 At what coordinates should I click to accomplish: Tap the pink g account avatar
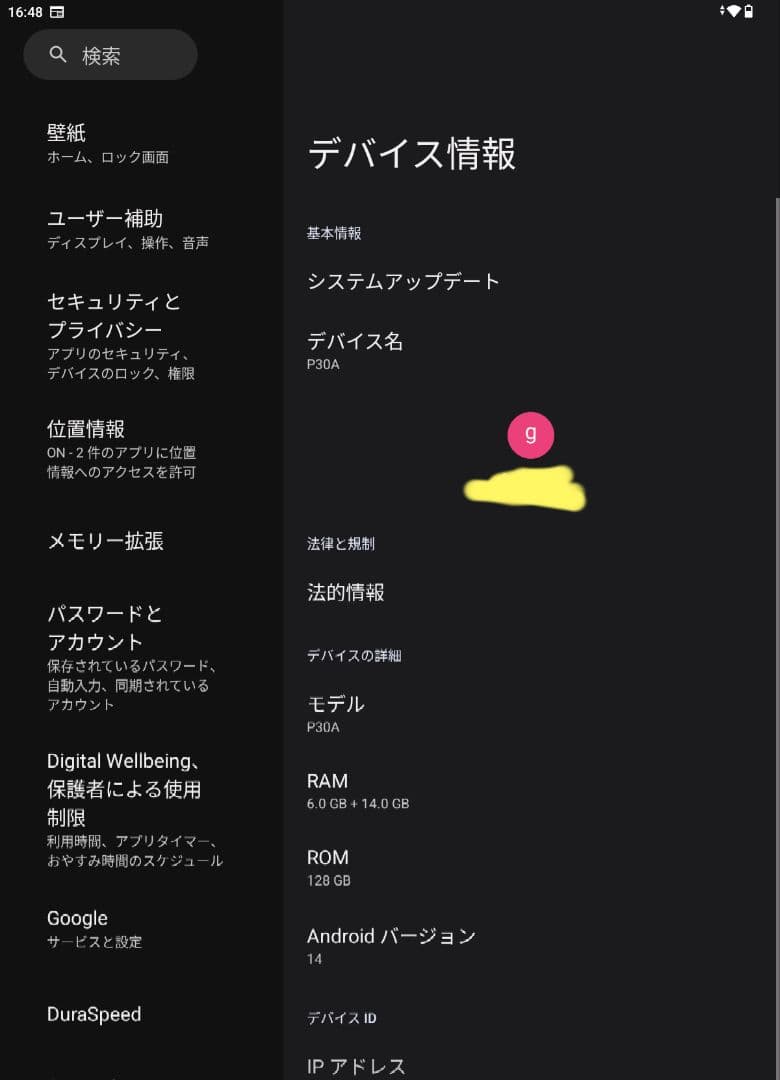530,434
